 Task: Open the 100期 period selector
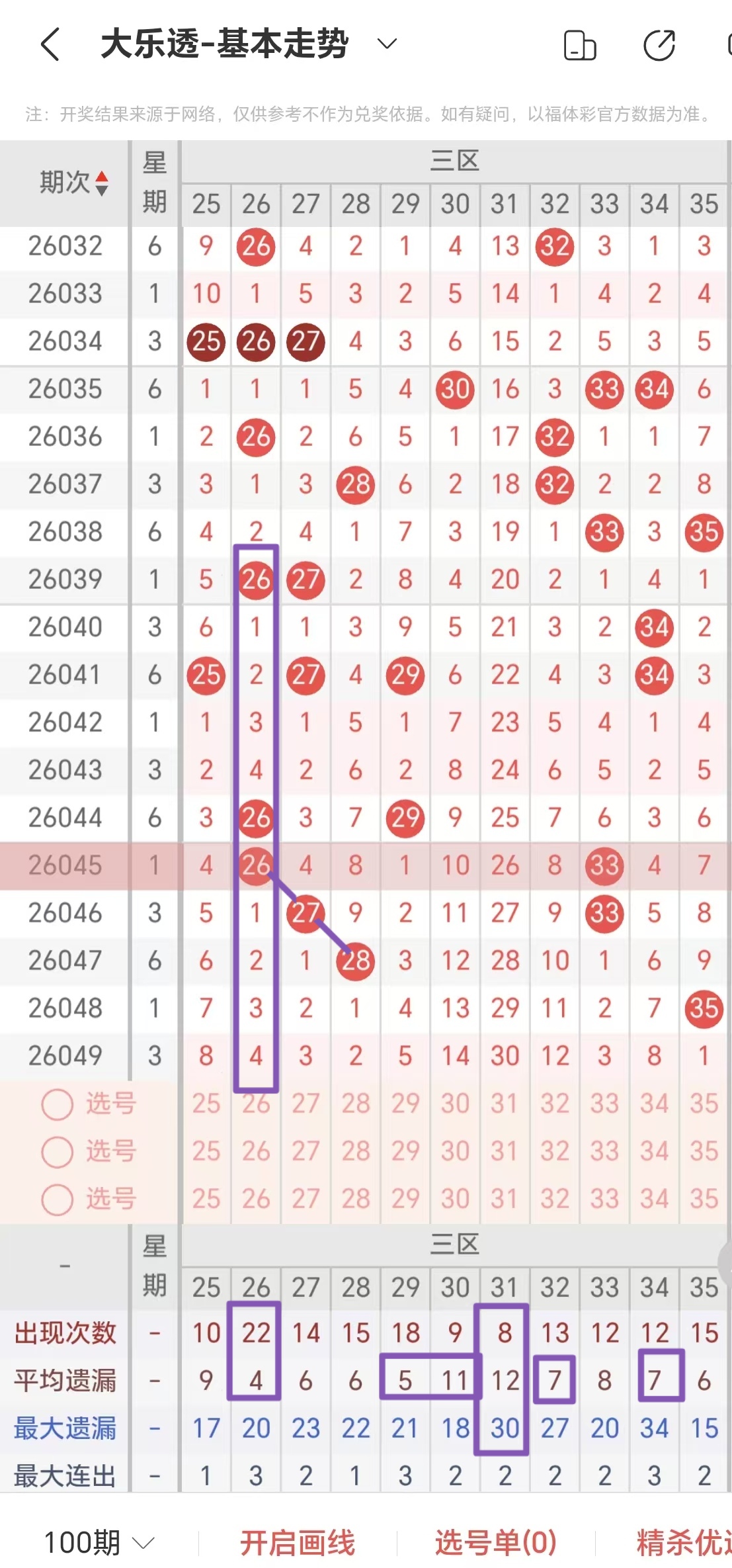pos(99,1543)
